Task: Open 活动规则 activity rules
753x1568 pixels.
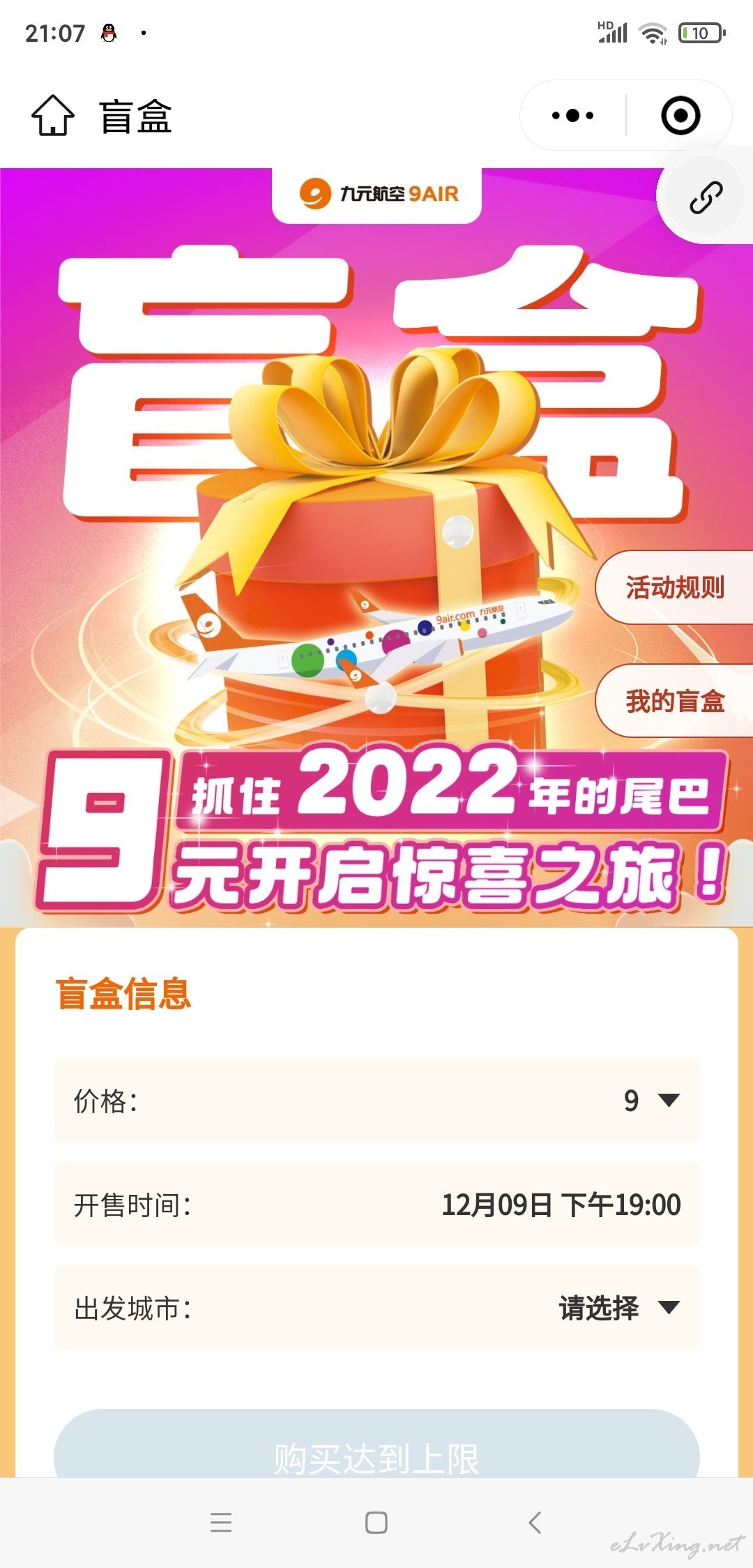Action: pyautogui.click(x=674, y=587)
